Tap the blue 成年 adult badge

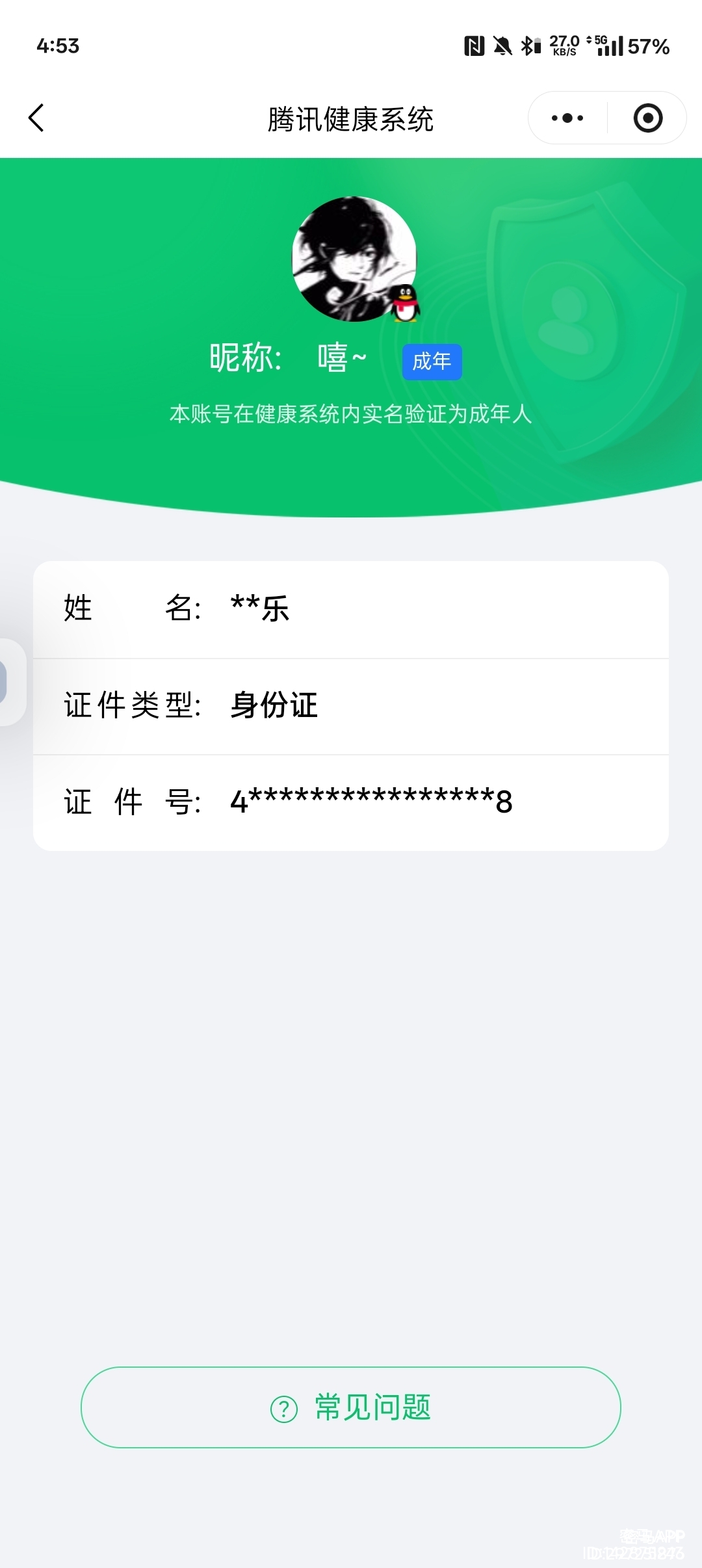[x=432, y=361]
